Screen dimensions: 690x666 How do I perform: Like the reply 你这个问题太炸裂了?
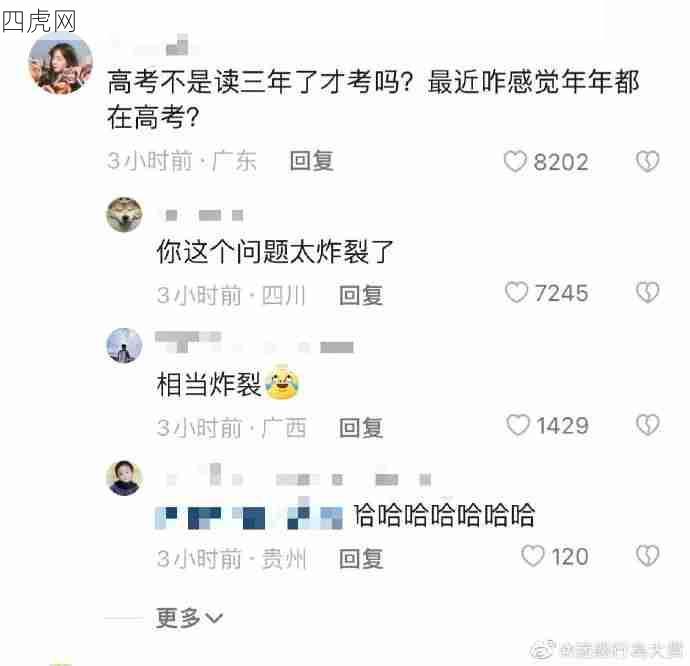[x=516, y=293]
